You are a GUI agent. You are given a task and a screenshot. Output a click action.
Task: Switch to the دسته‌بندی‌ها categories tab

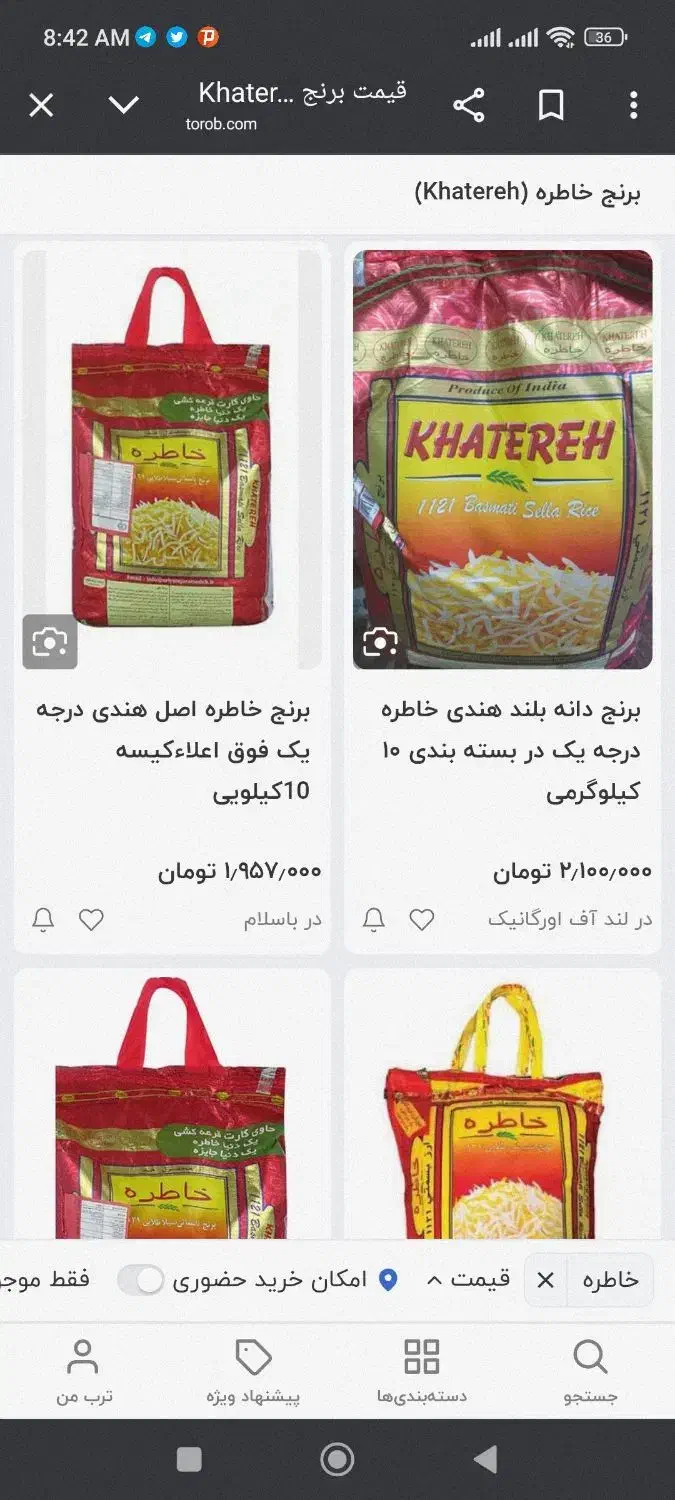421,1371
